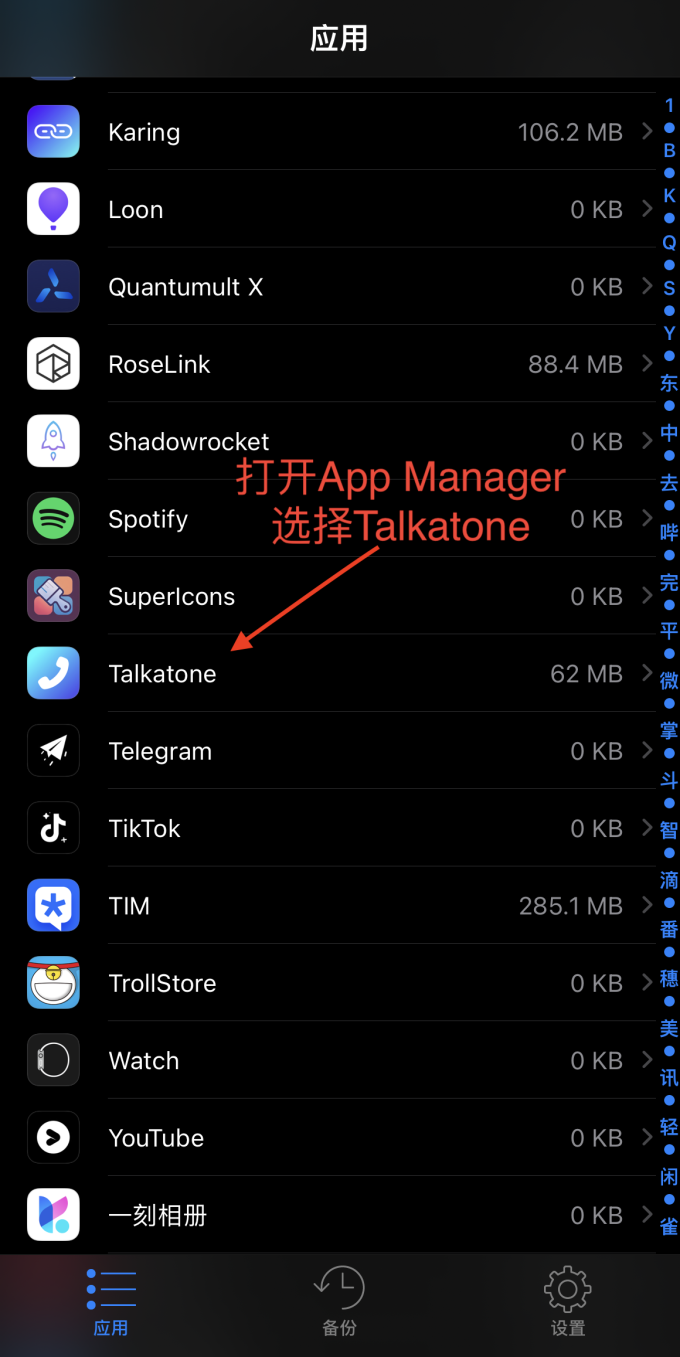Screen dimensions: 680x1357
Task: Switch to the 设置 tab
Action: click(x=567, y=1300)
